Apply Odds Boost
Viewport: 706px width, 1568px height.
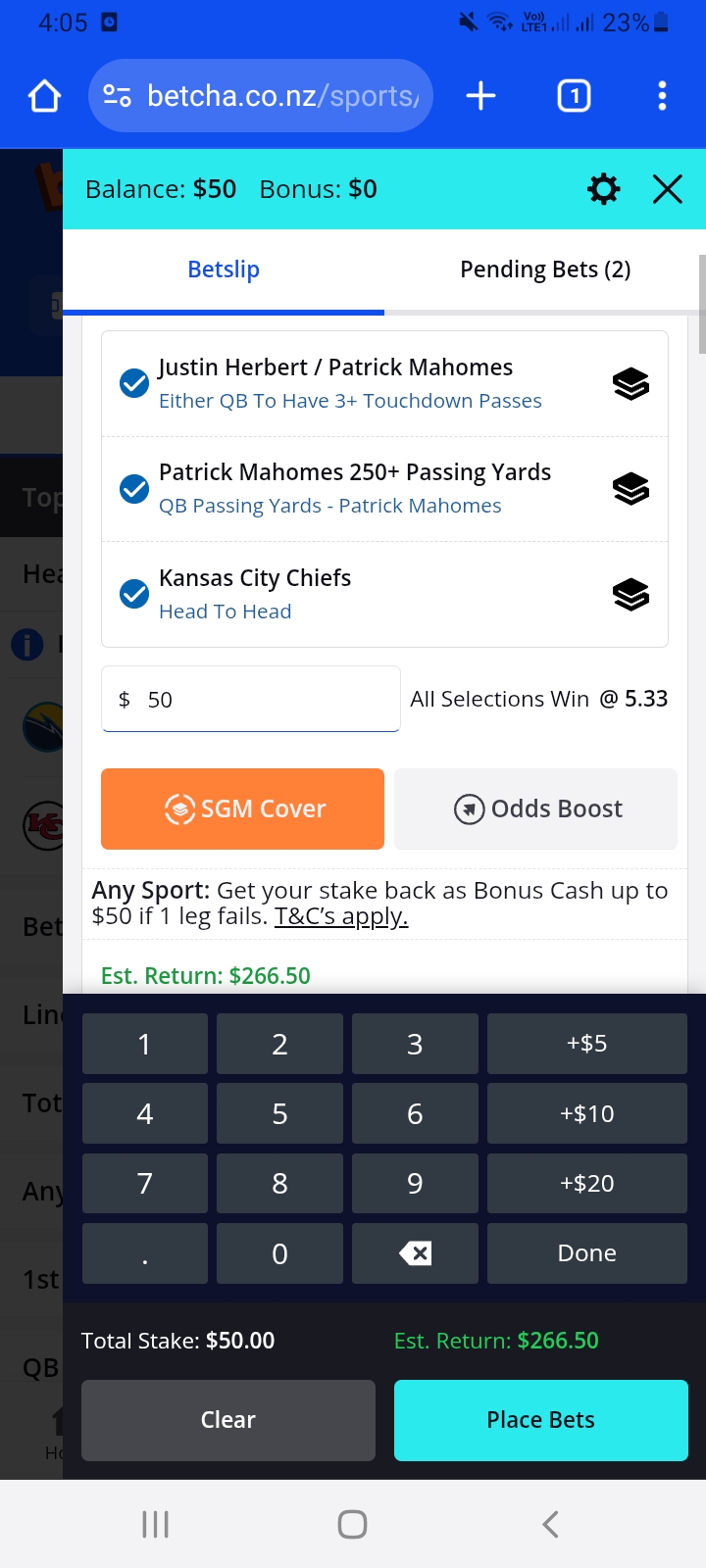535,808
